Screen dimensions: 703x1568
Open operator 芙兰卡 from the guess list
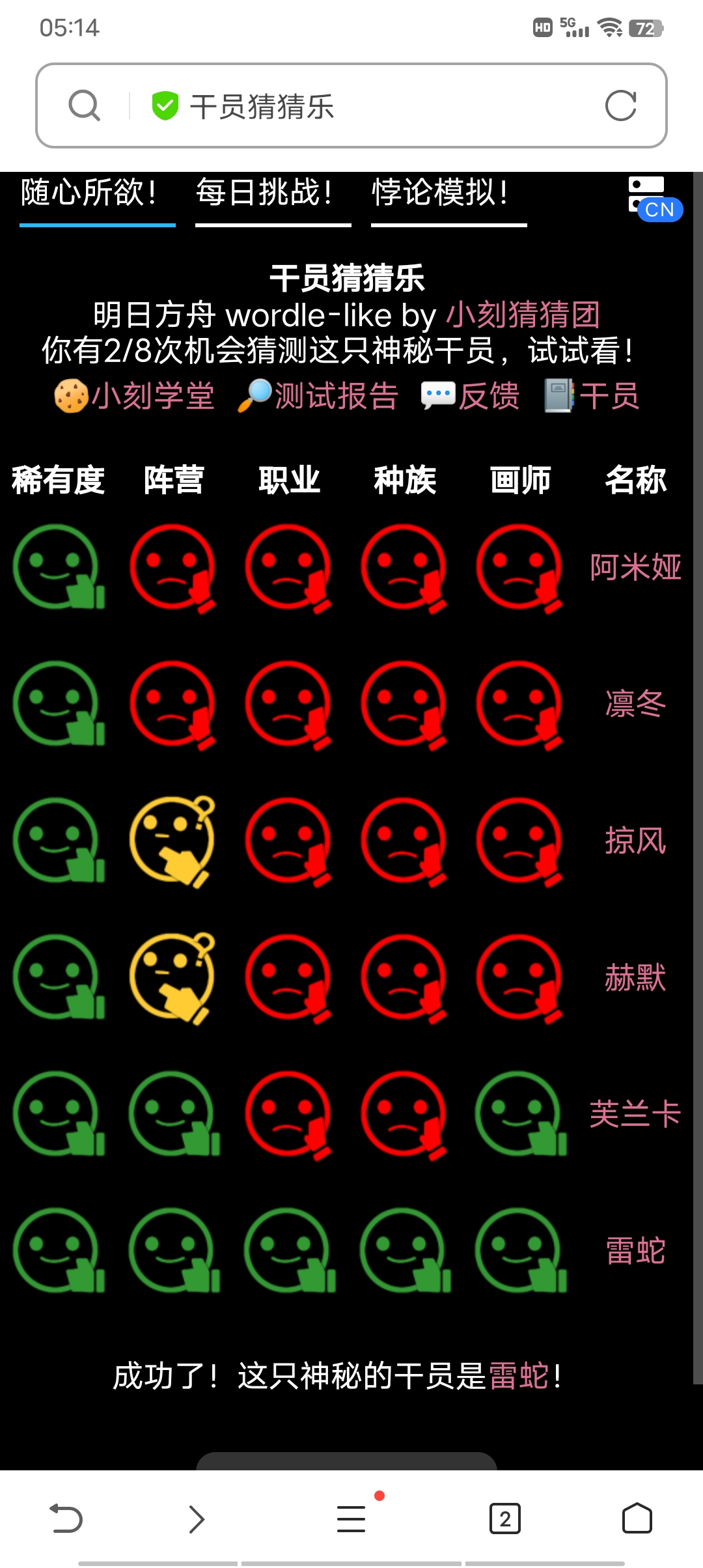[x=635, y=1114]
